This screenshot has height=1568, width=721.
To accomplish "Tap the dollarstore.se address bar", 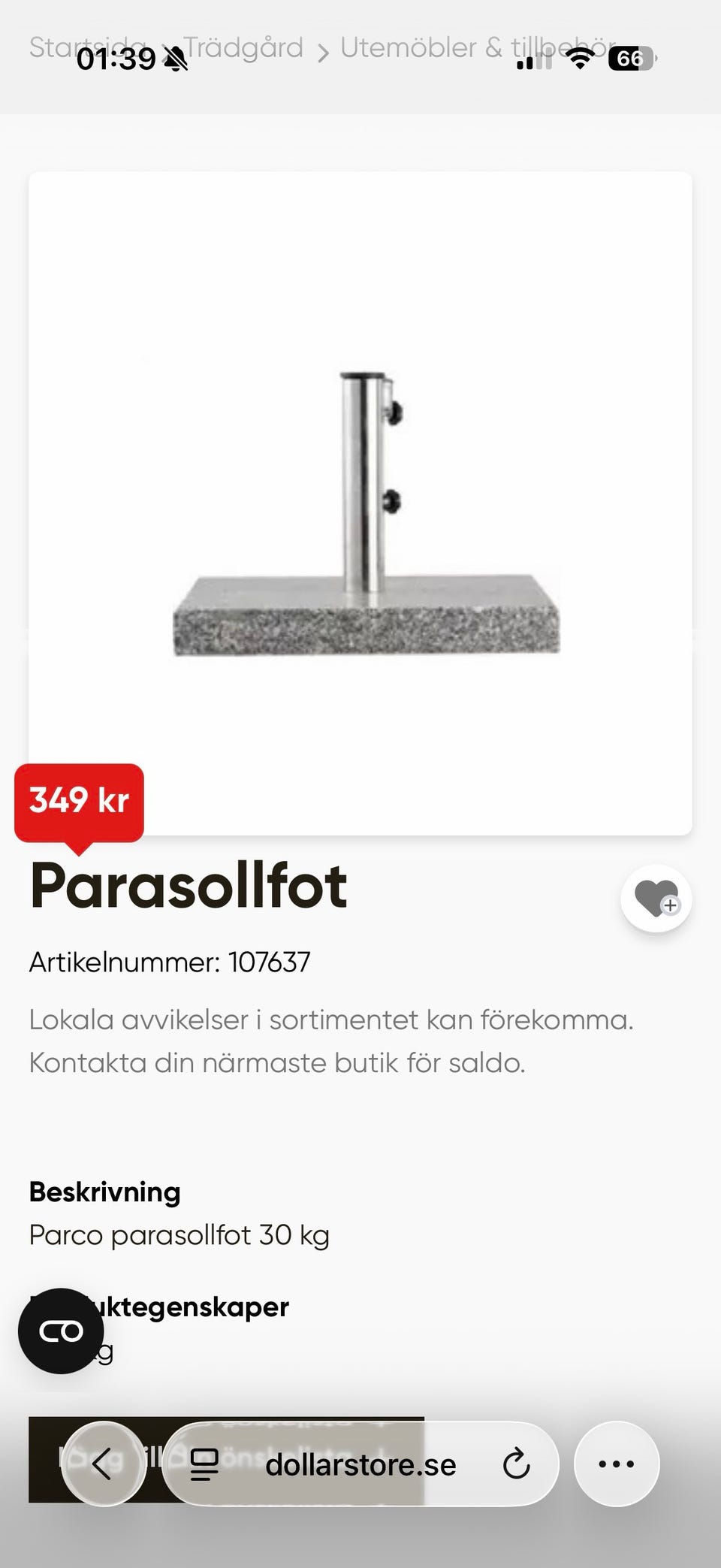I will pyautogui.click(x=361, y=1463).
